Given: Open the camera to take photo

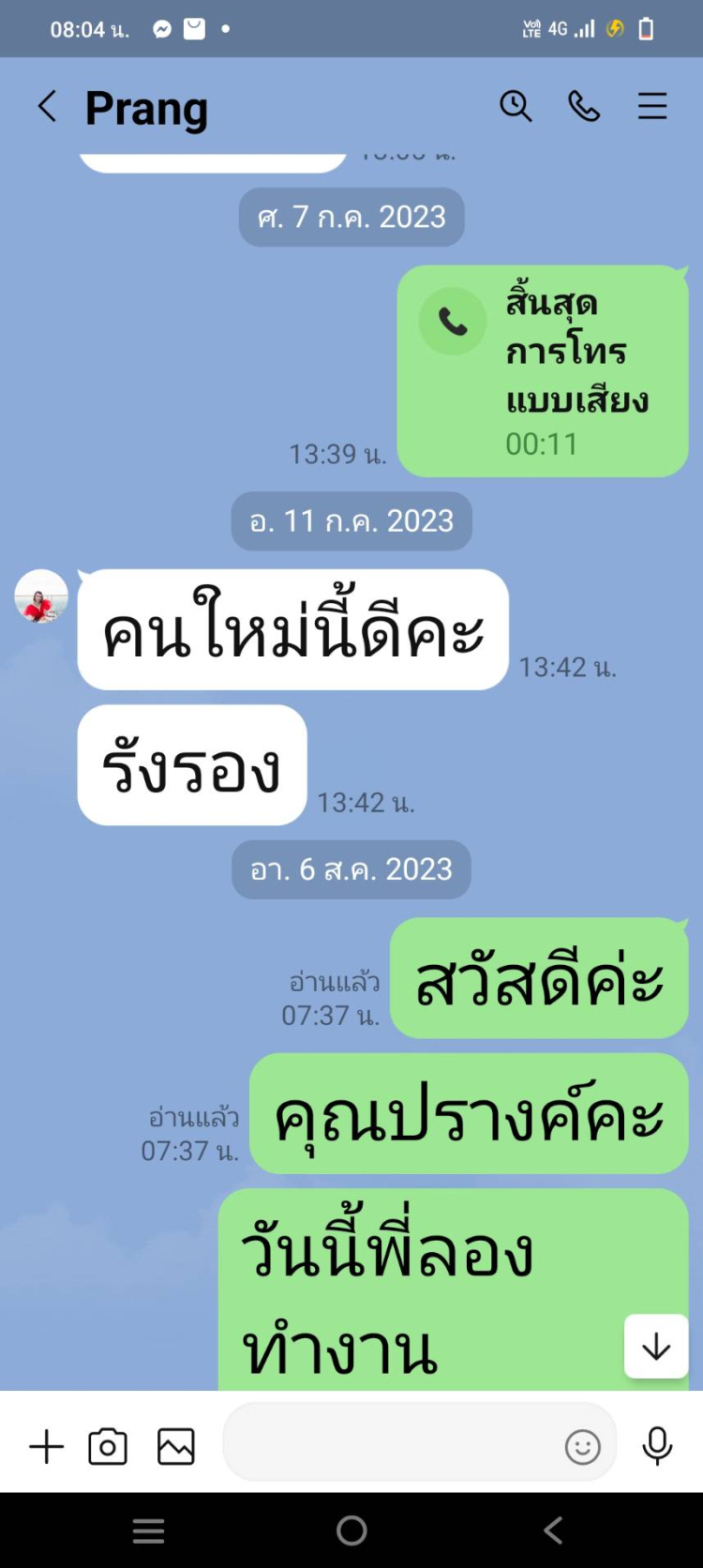Looking at the screenshot, I should (x=108, y=1446).
